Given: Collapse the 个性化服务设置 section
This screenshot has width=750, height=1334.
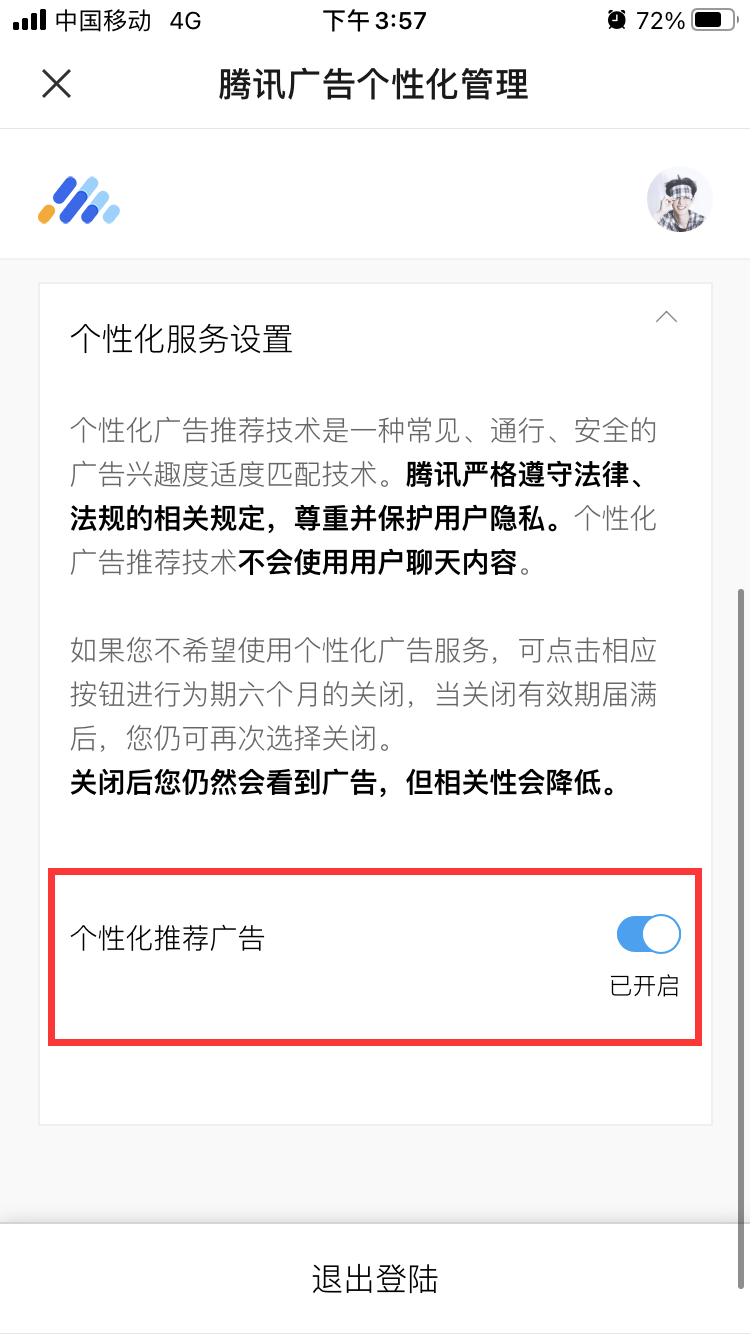Looking at the screenshot, I should pyautogui.click(x=665, y=318).
